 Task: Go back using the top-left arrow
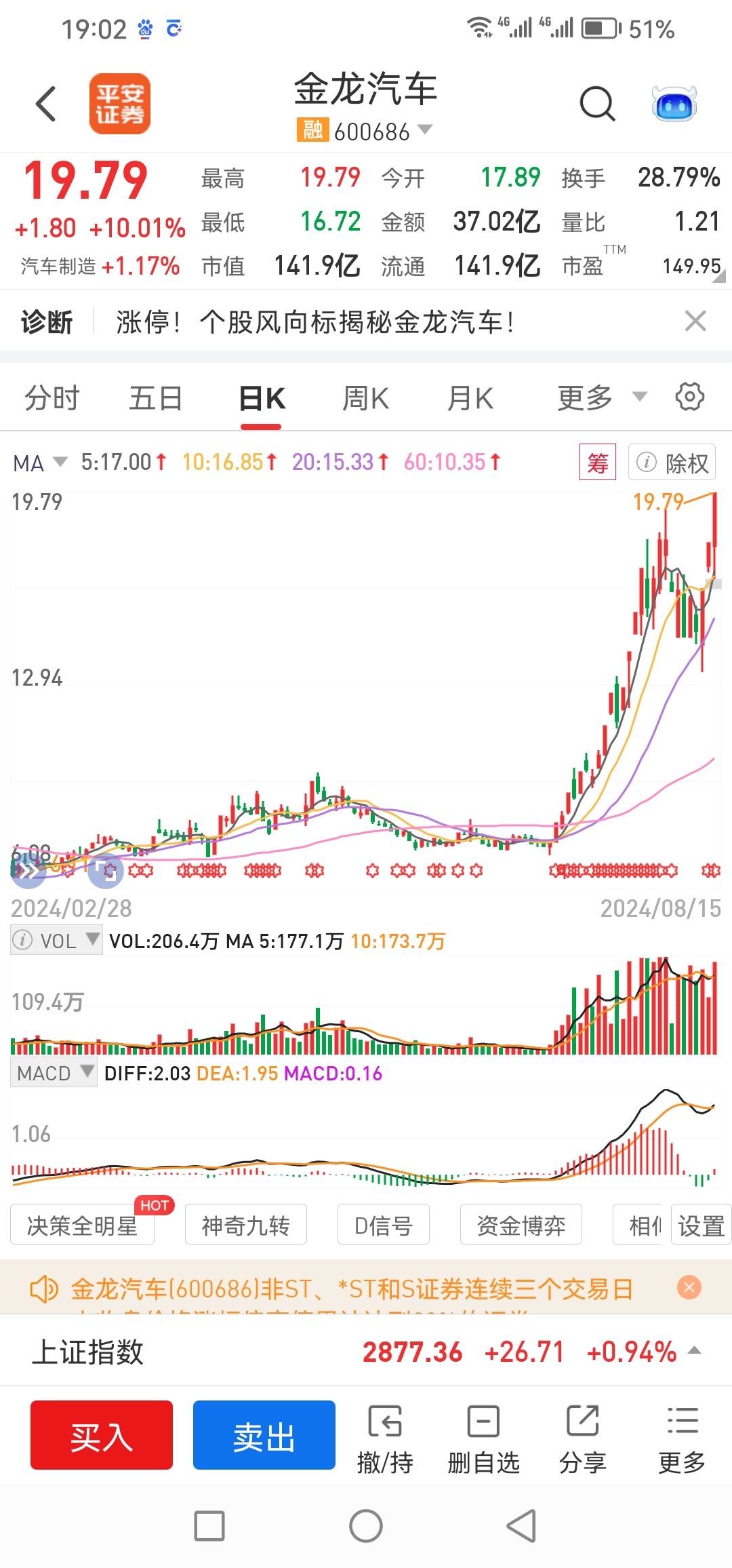click(x=46, y=104)
